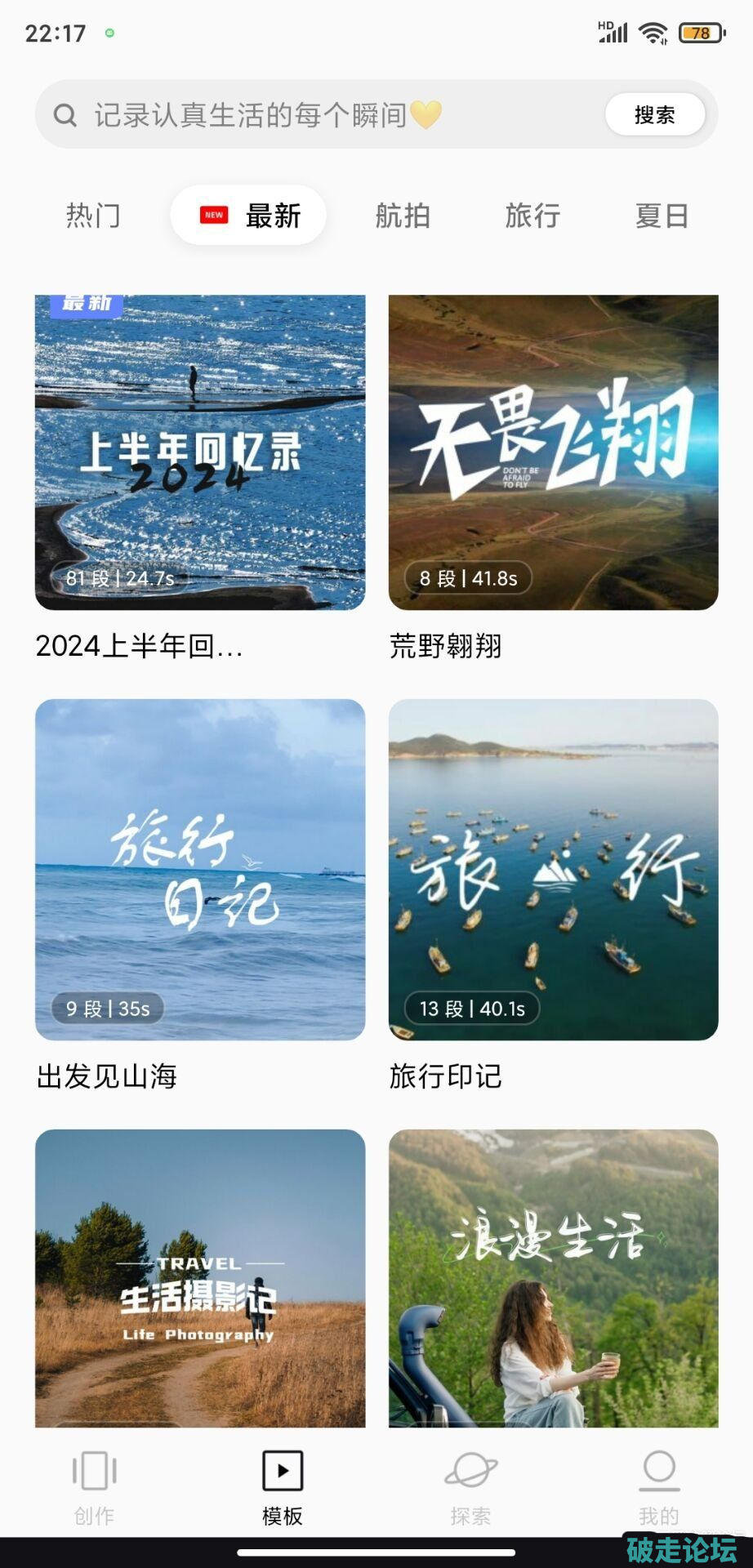The image size is (753, 1568).
Task: Select the 最新 tab
Action: [x=249, y=216]
